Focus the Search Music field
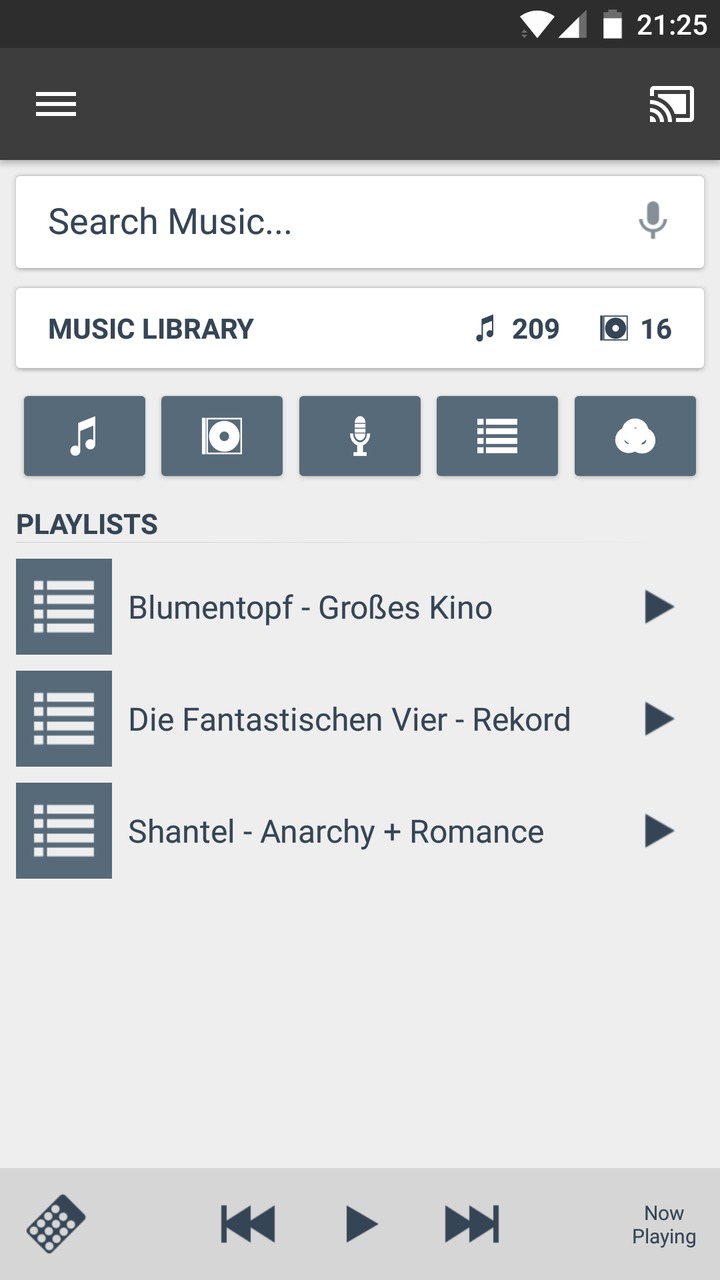 pos(360,222)
